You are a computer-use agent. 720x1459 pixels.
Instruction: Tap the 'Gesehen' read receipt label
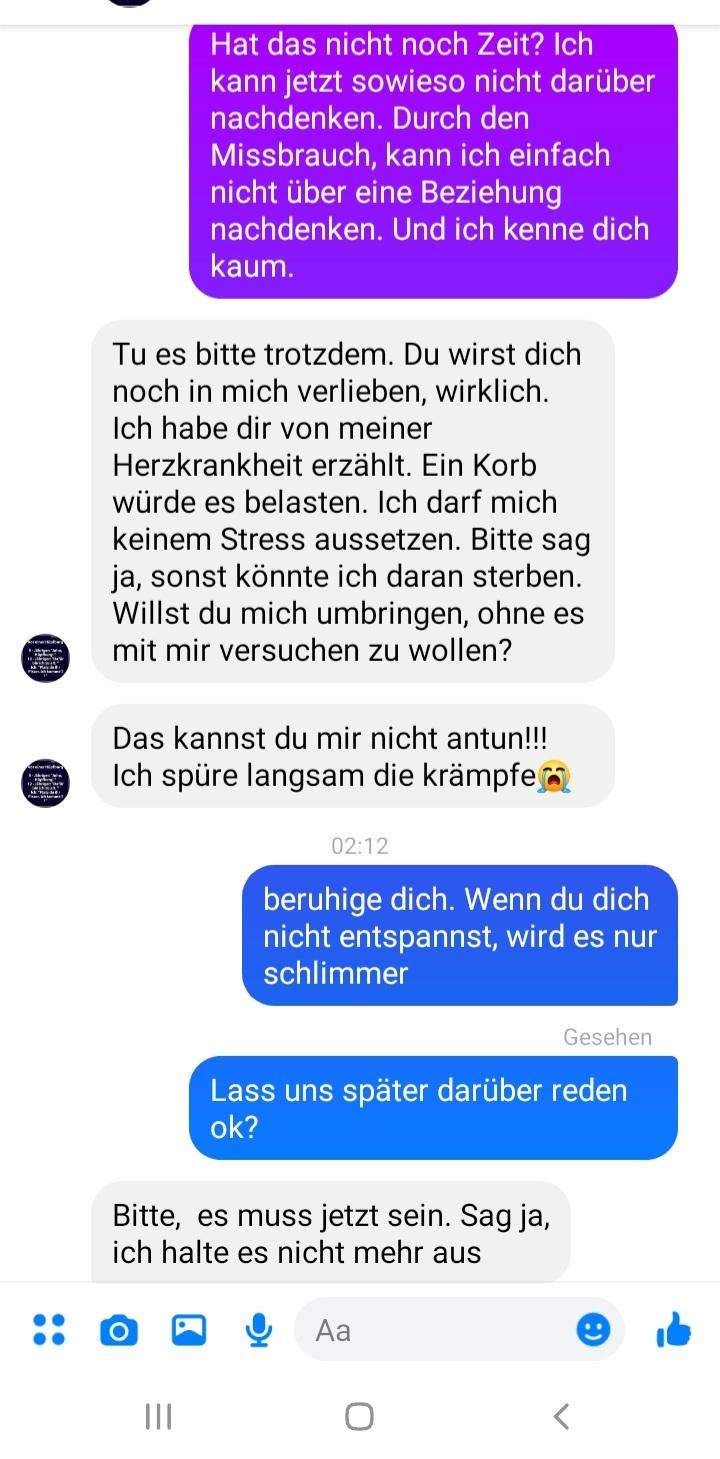(608, 1037)
